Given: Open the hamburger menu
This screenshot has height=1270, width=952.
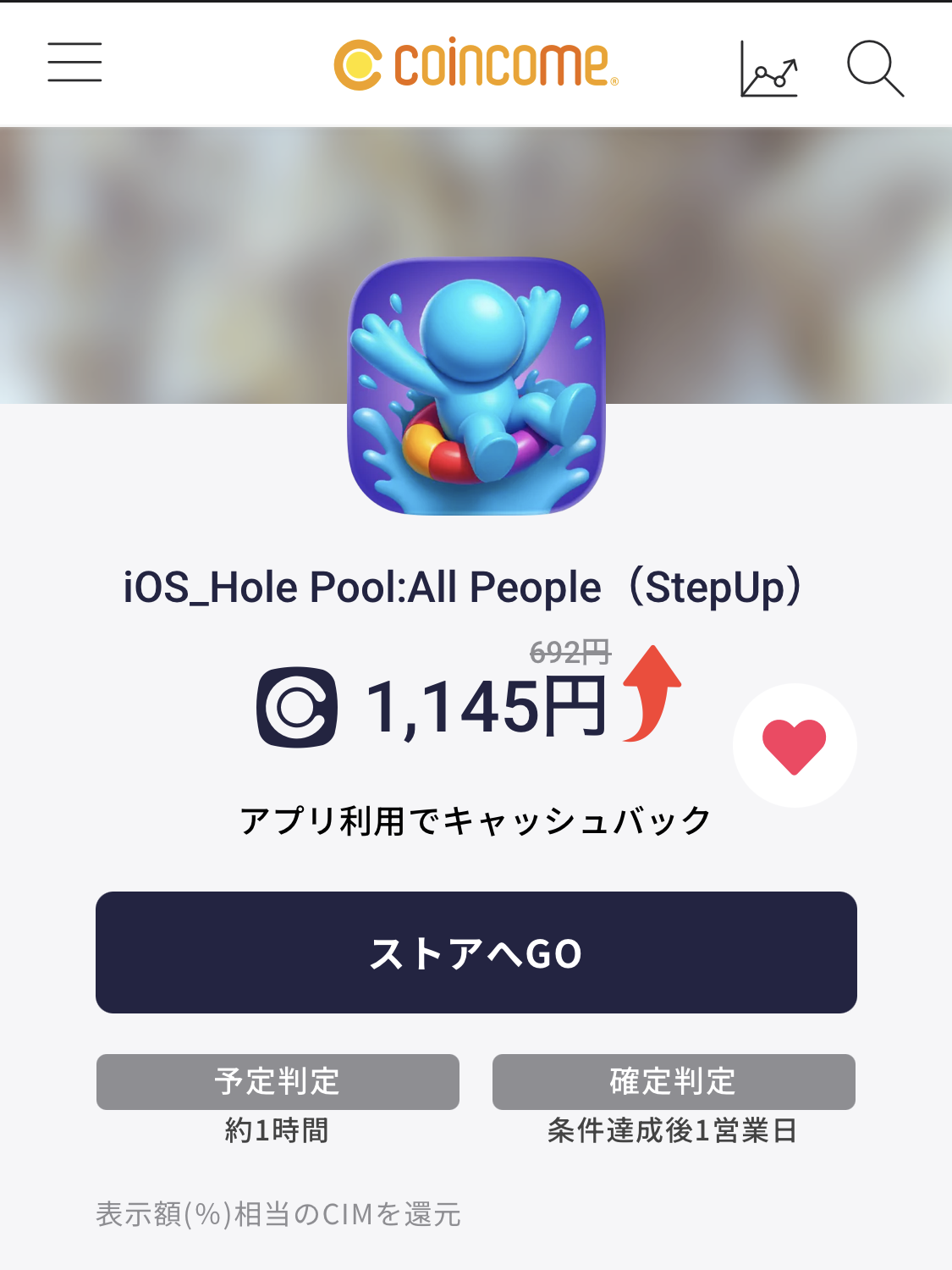Looking at the screenshot, I should point(74,63).
